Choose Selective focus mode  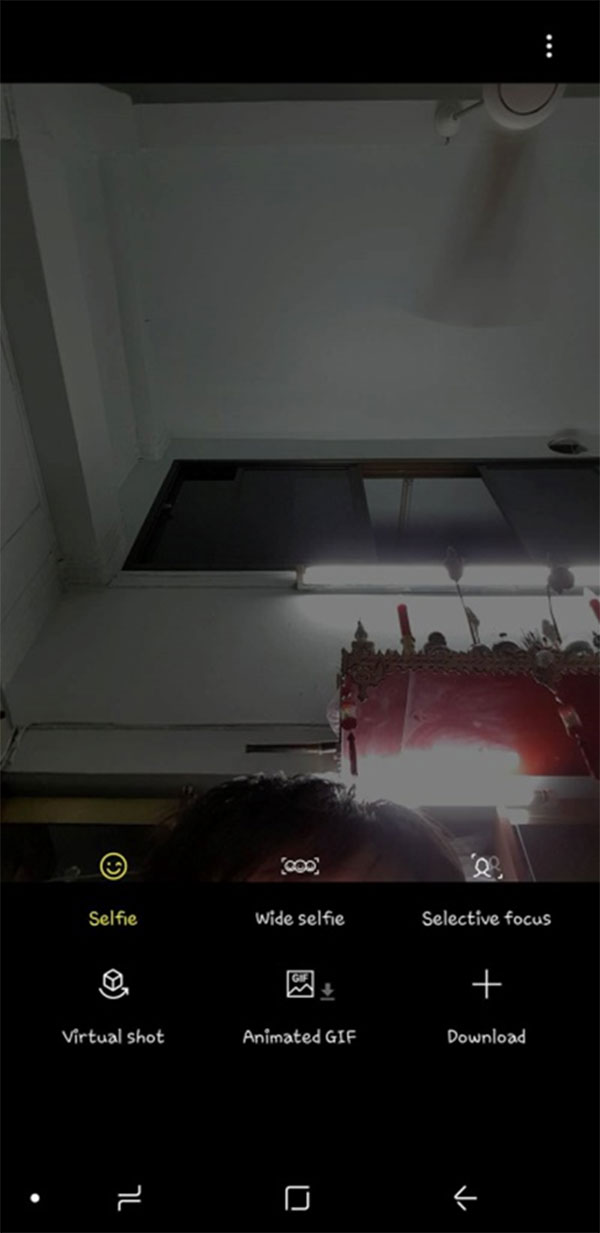(x=486, y=890)
